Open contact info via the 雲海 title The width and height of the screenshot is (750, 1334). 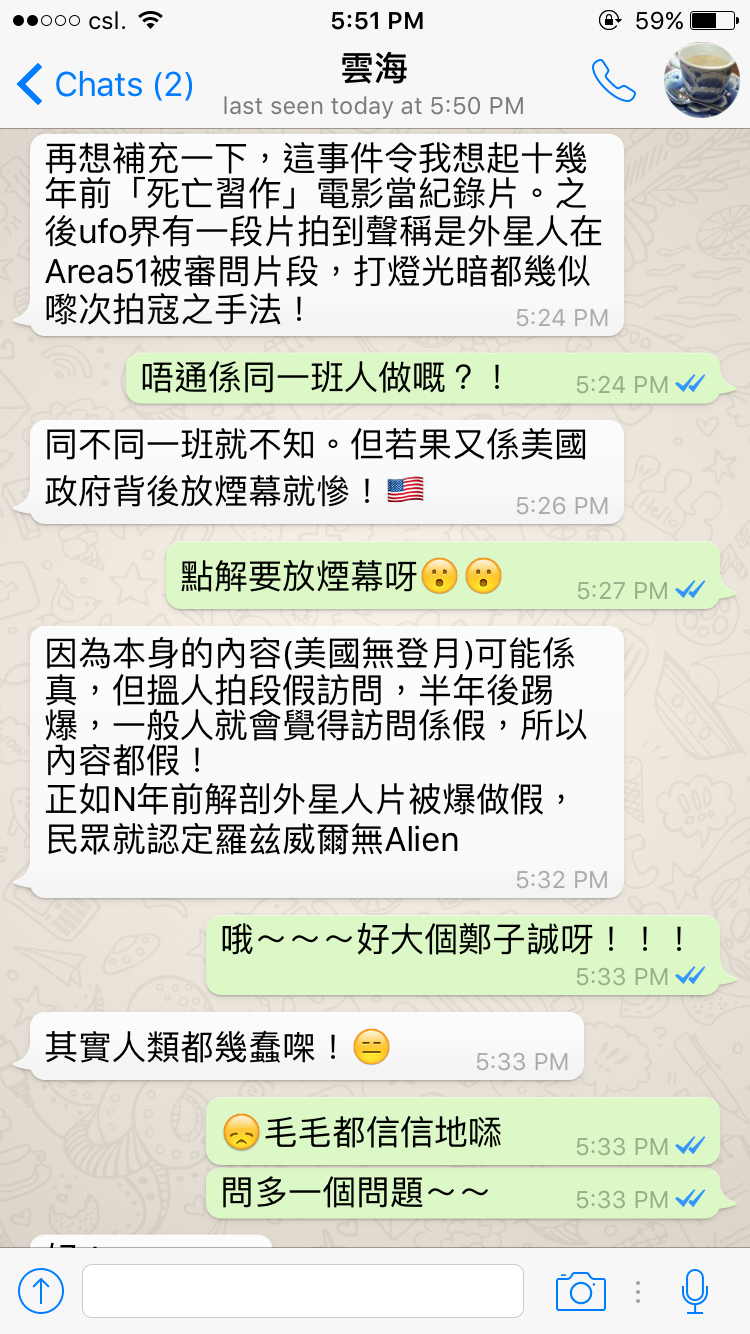(x=373, y=72)
